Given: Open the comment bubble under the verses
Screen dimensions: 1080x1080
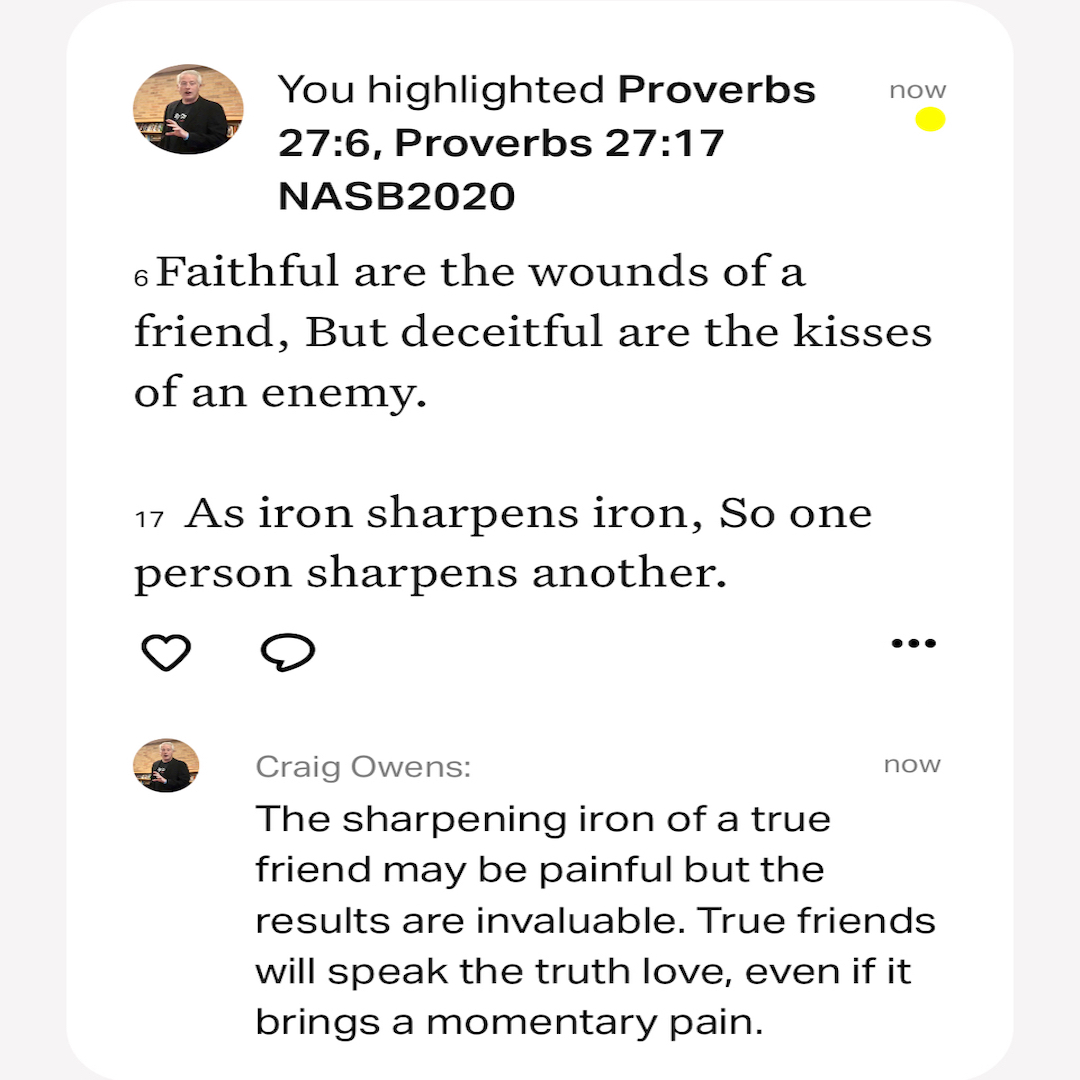Looking at the screenshot, I should tap(287, 653).
